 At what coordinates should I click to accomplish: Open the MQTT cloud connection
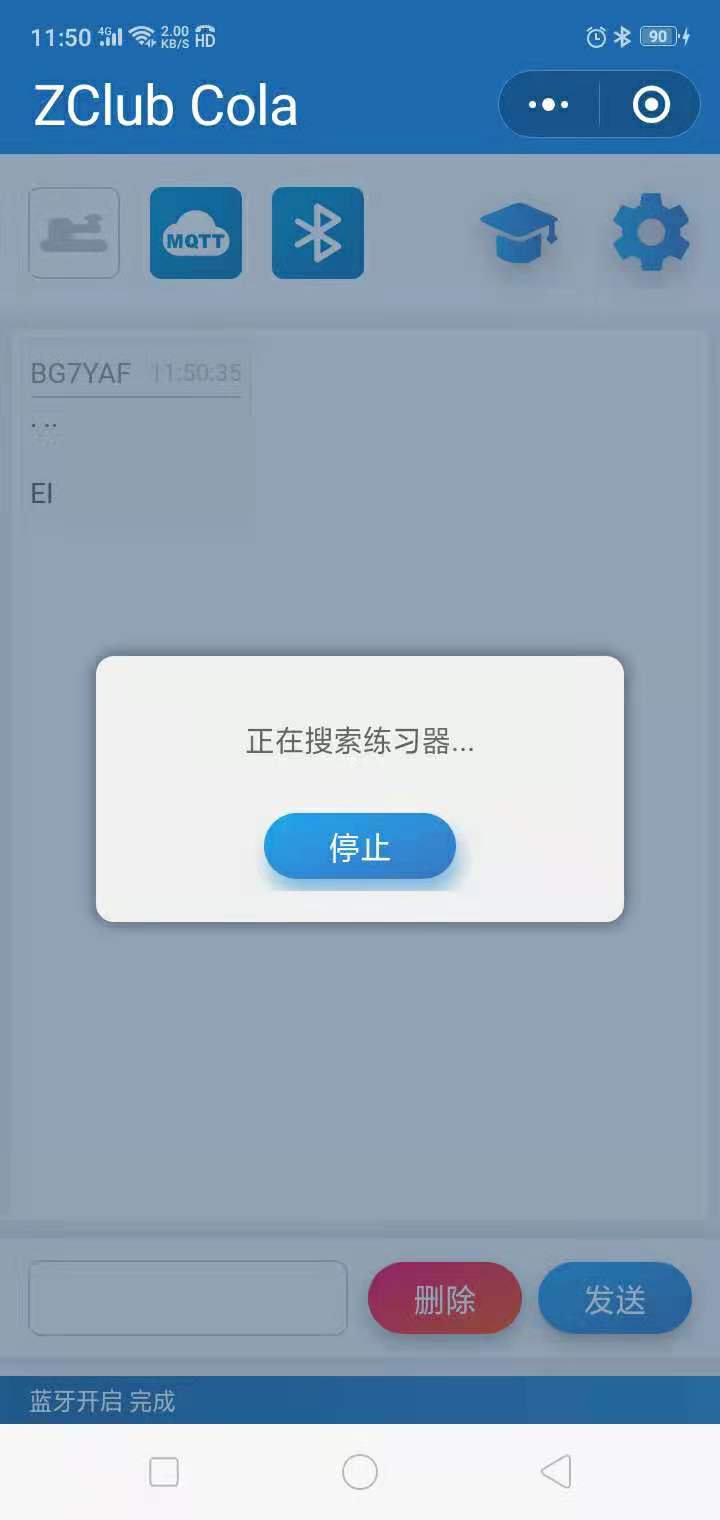196,233
